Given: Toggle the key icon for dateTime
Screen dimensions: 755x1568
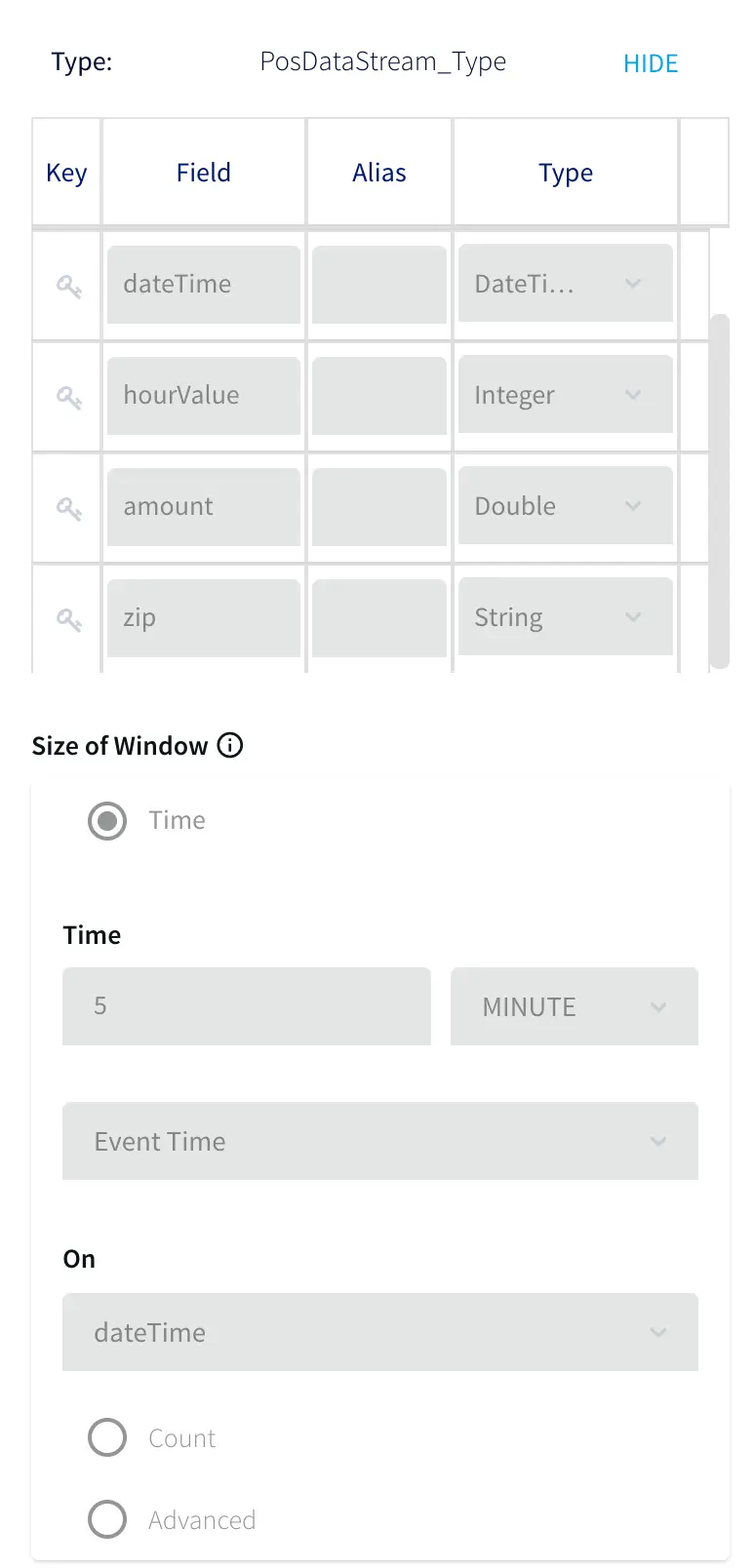Looking at the screenshot, I should tap(68, 286).
